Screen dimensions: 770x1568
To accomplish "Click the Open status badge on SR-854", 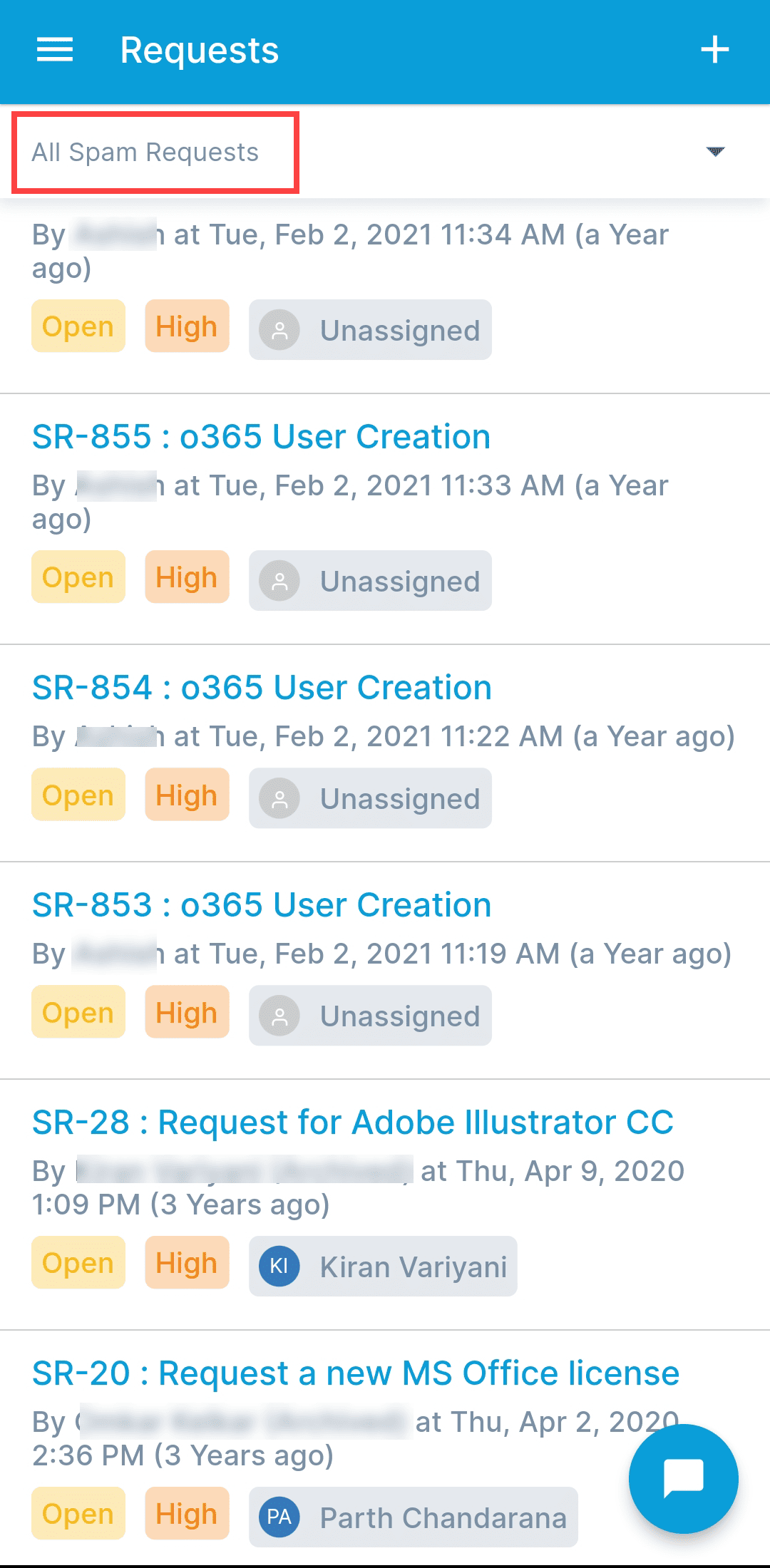I will click(x=78, y=795).
